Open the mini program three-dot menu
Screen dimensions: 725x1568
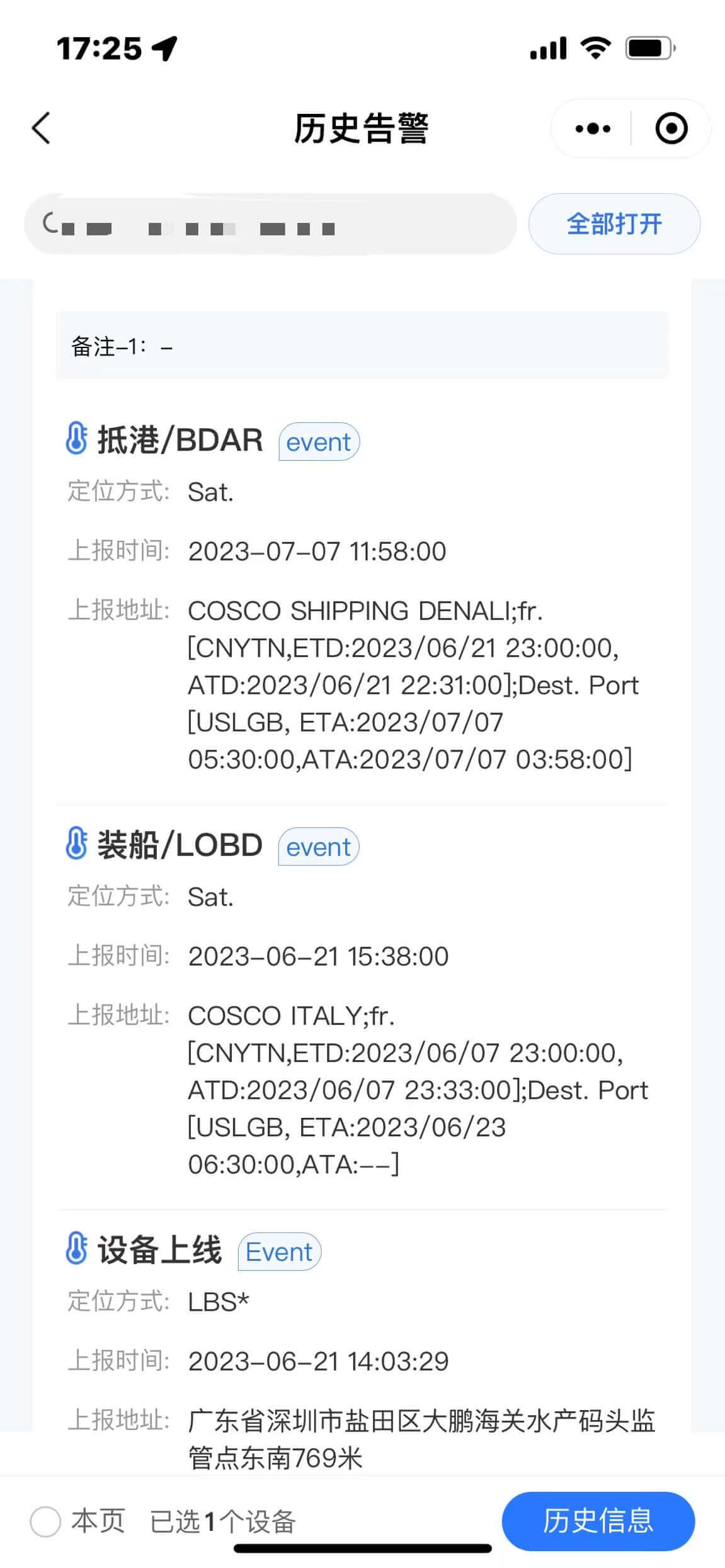593,129
